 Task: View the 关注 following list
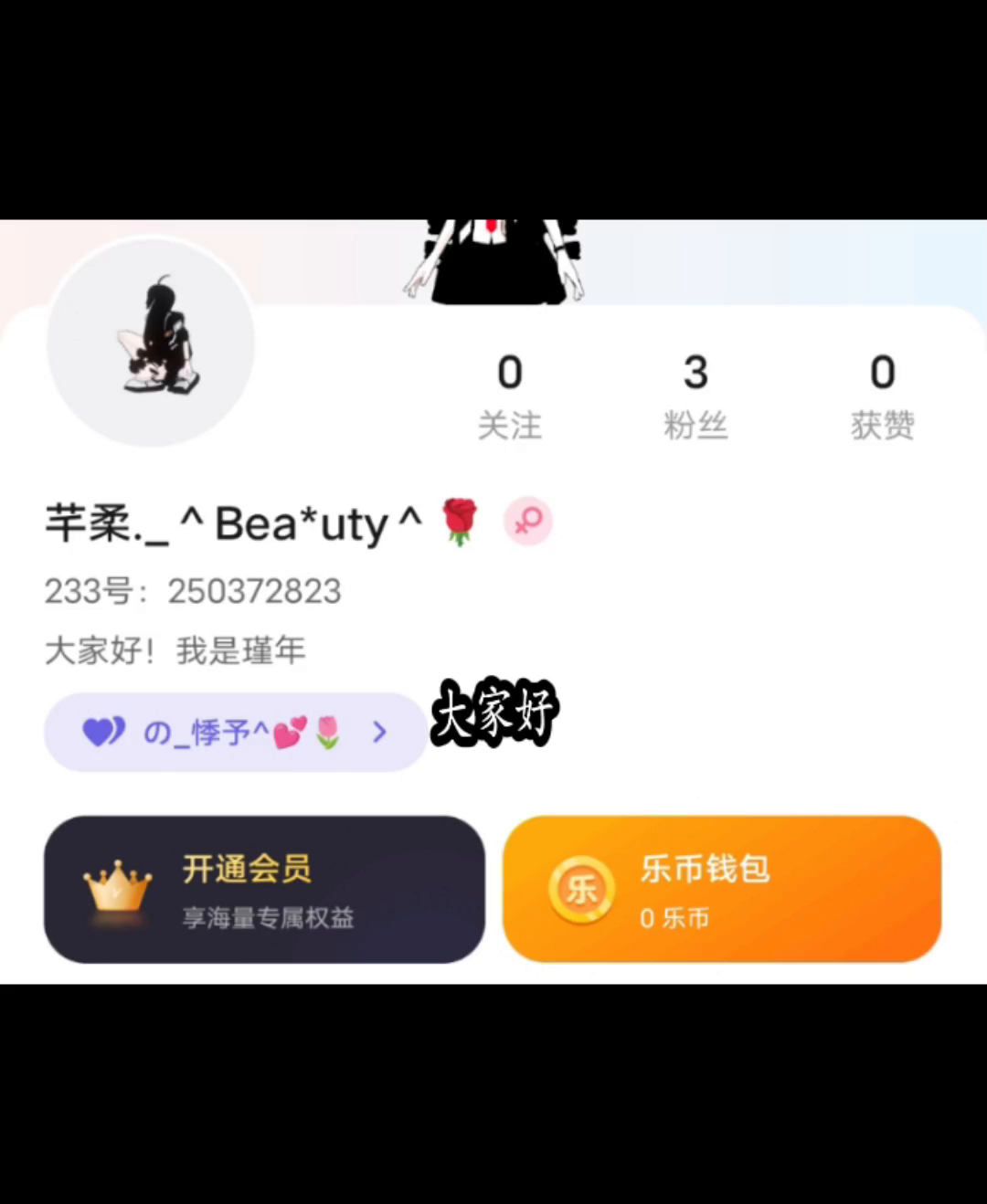[x=510, y=396]
